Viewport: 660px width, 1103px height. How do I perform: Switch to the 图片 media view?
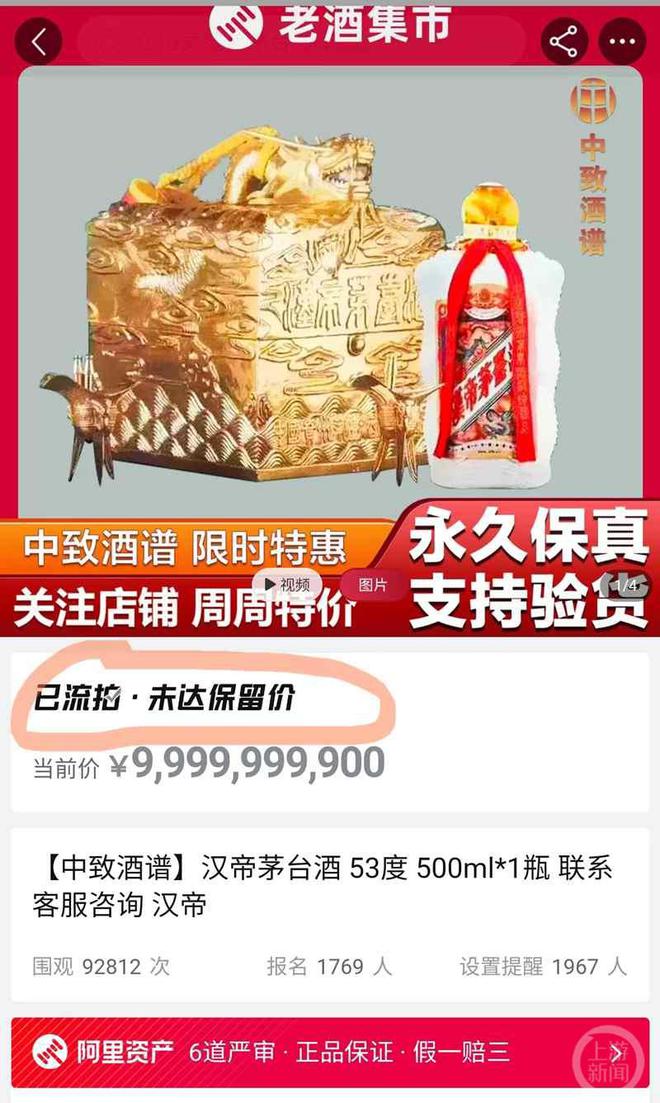click(x=373, y=584)
